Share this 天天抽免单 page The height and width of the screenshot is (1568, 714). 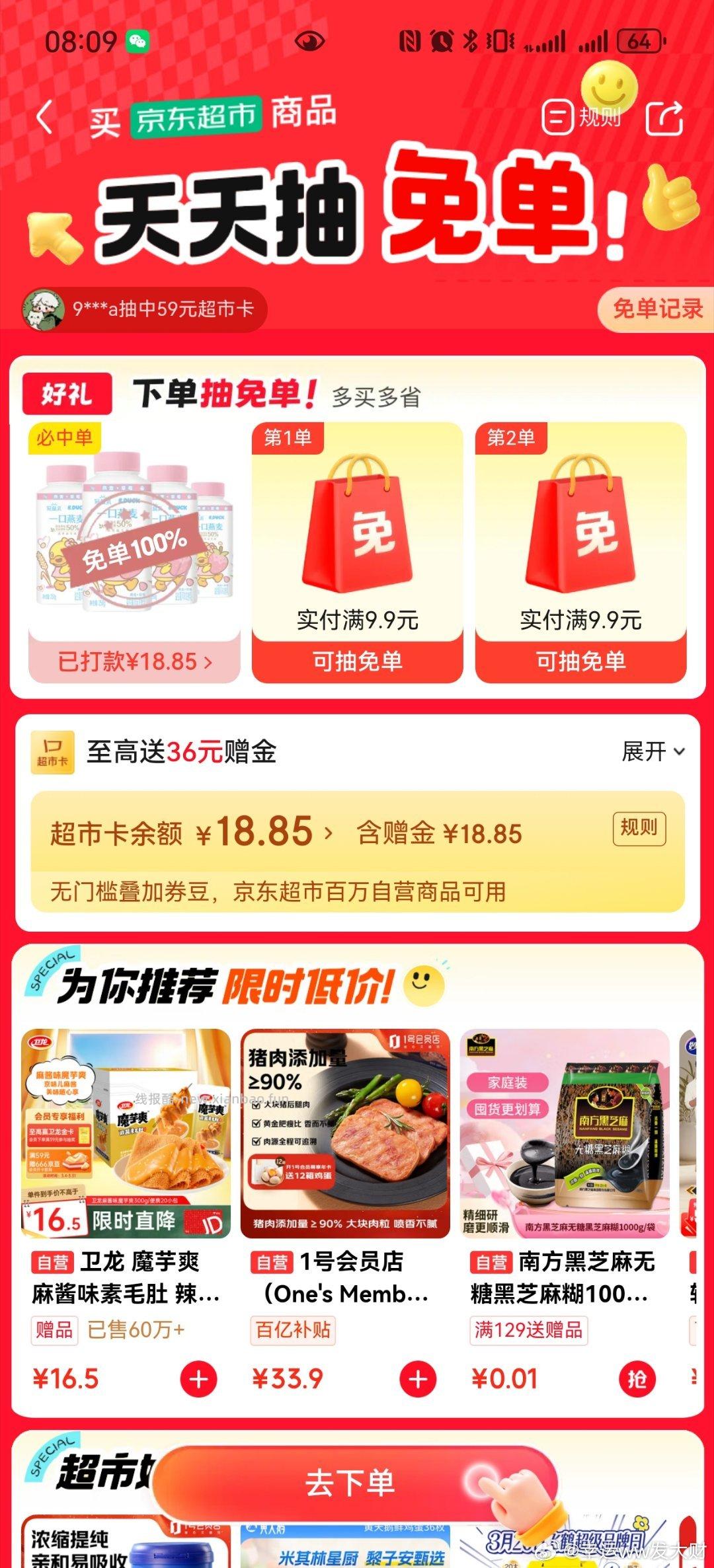664,119
